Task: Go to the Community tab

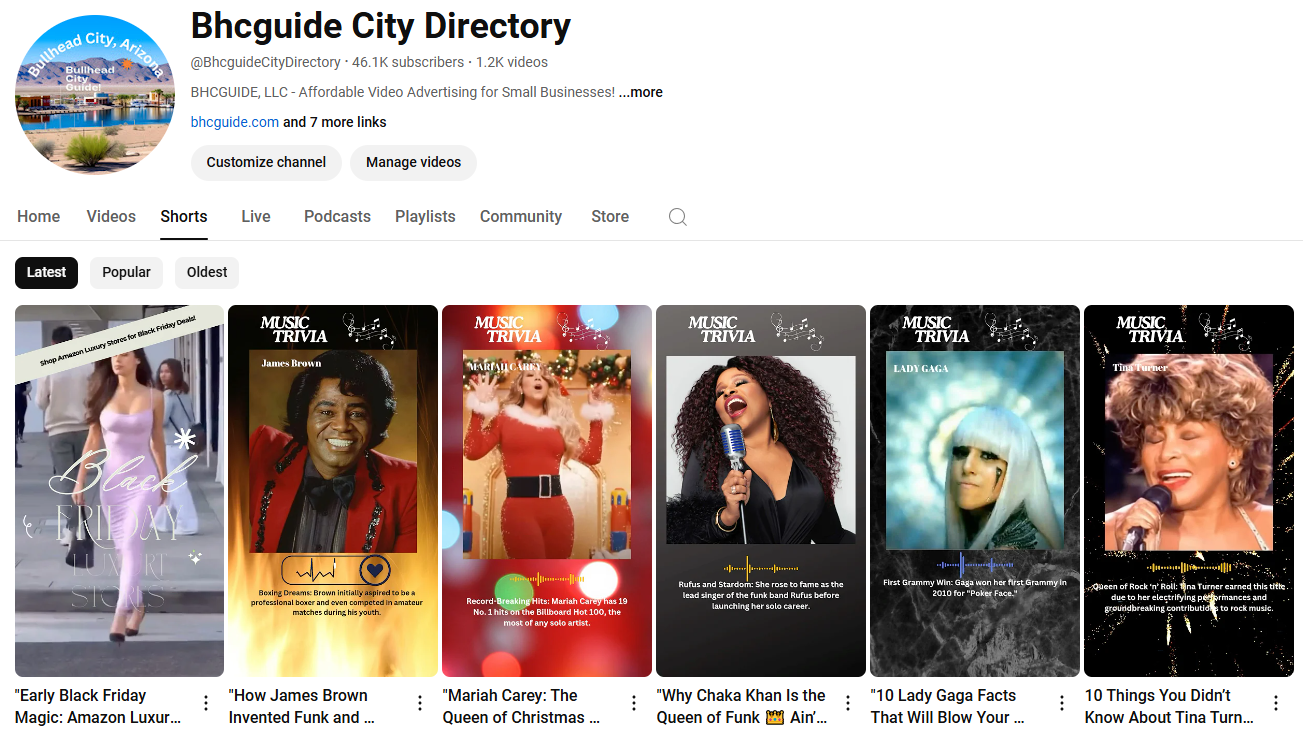Action: coord(521,216)
